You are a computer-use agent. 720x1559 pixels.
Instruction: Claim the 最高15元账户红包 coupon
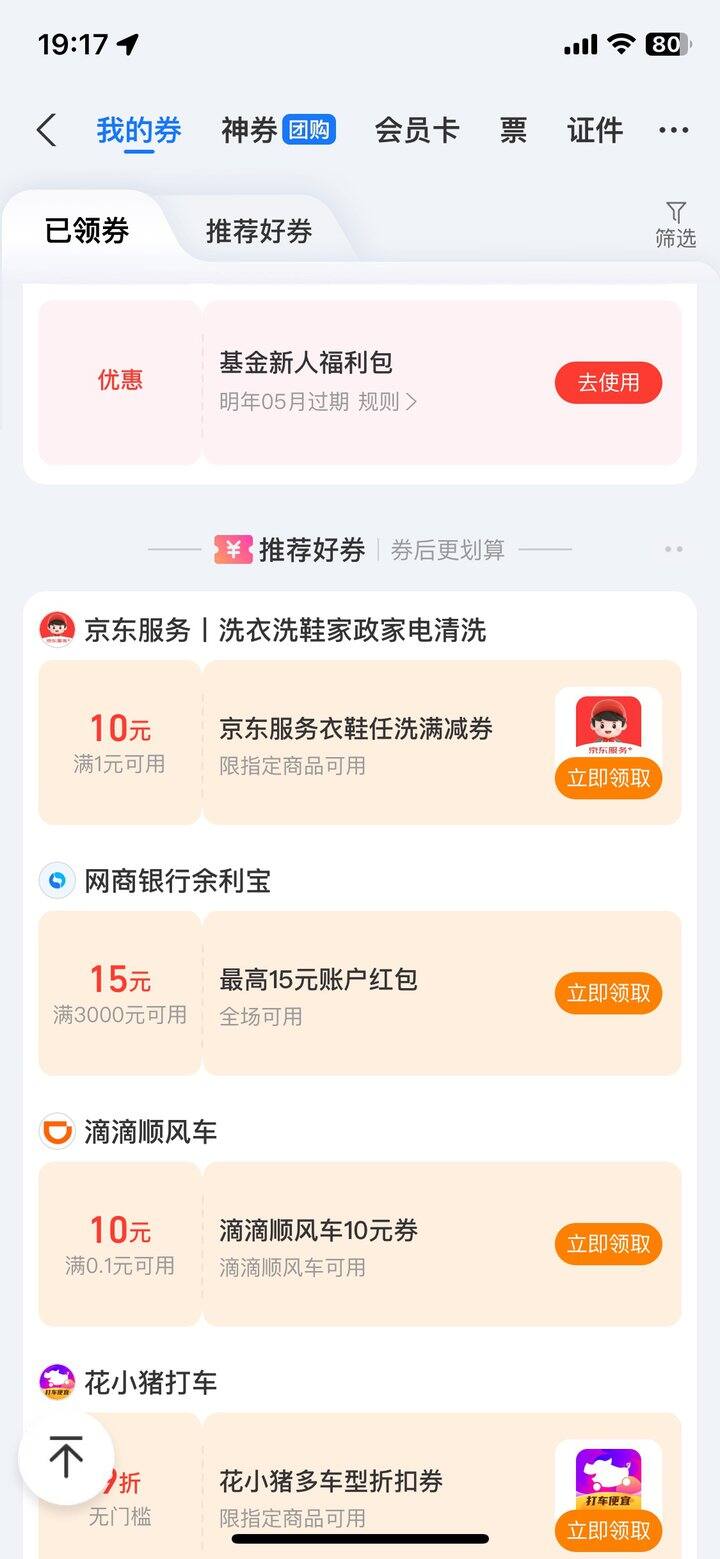[x=608, y=993]
